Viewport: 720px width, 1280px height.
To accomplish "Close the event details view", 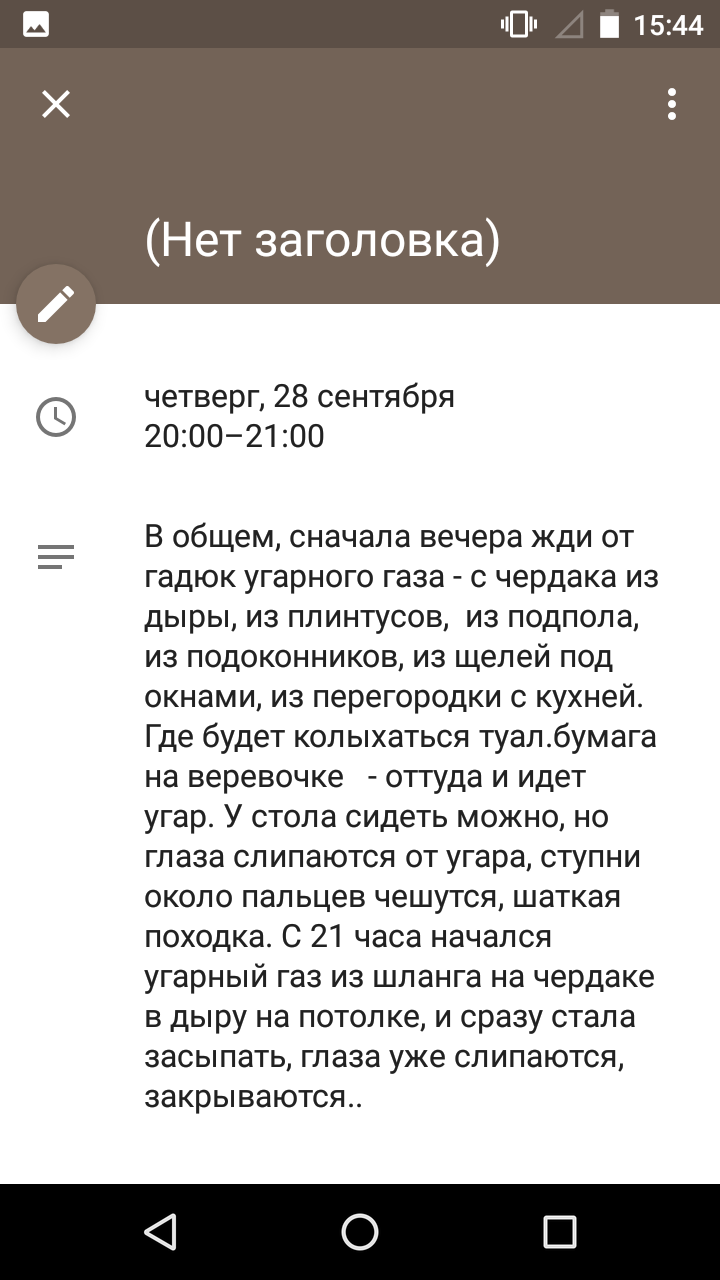I will coord(56,104).
